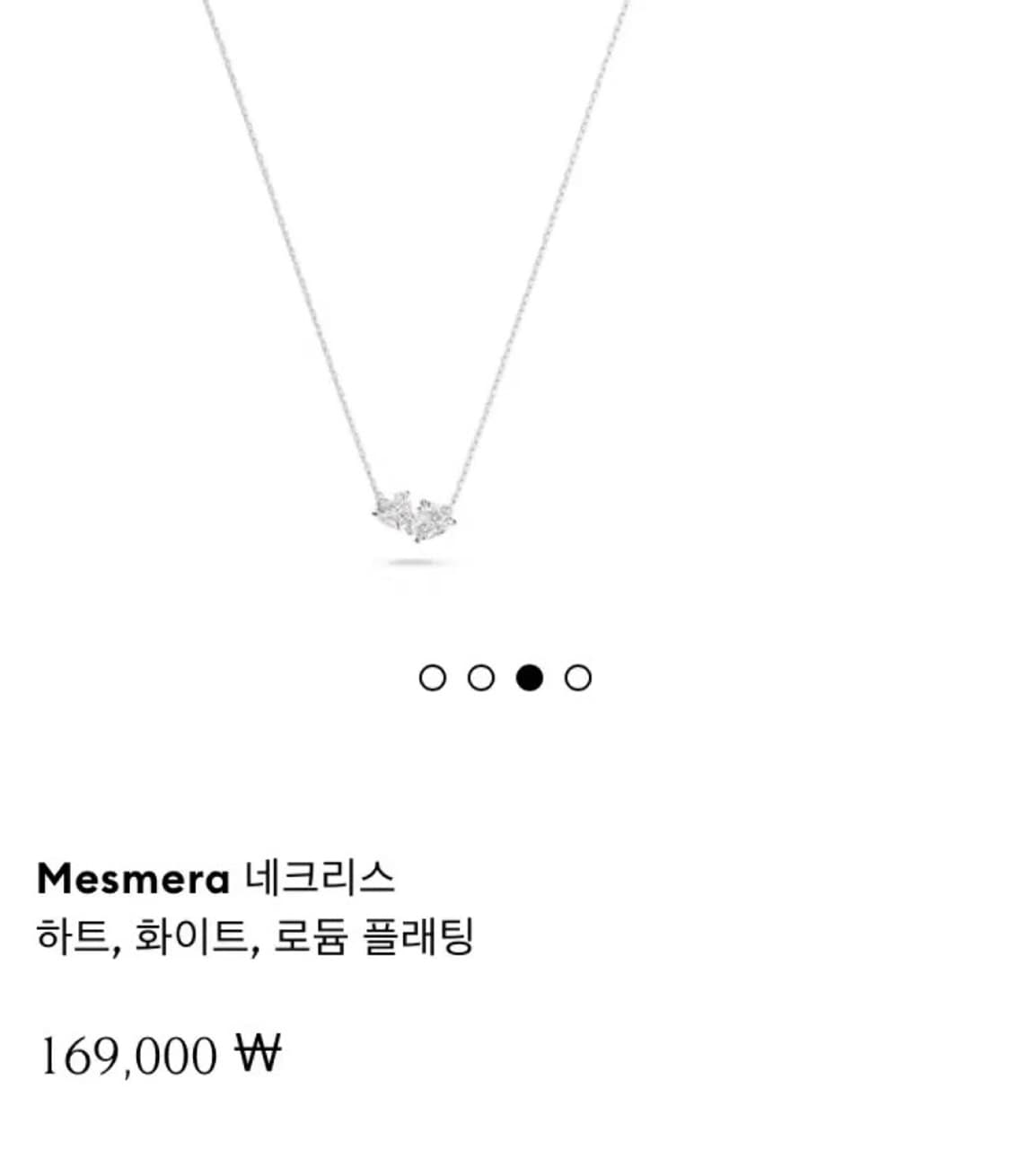Select the second carousel dot

(482, 676)
